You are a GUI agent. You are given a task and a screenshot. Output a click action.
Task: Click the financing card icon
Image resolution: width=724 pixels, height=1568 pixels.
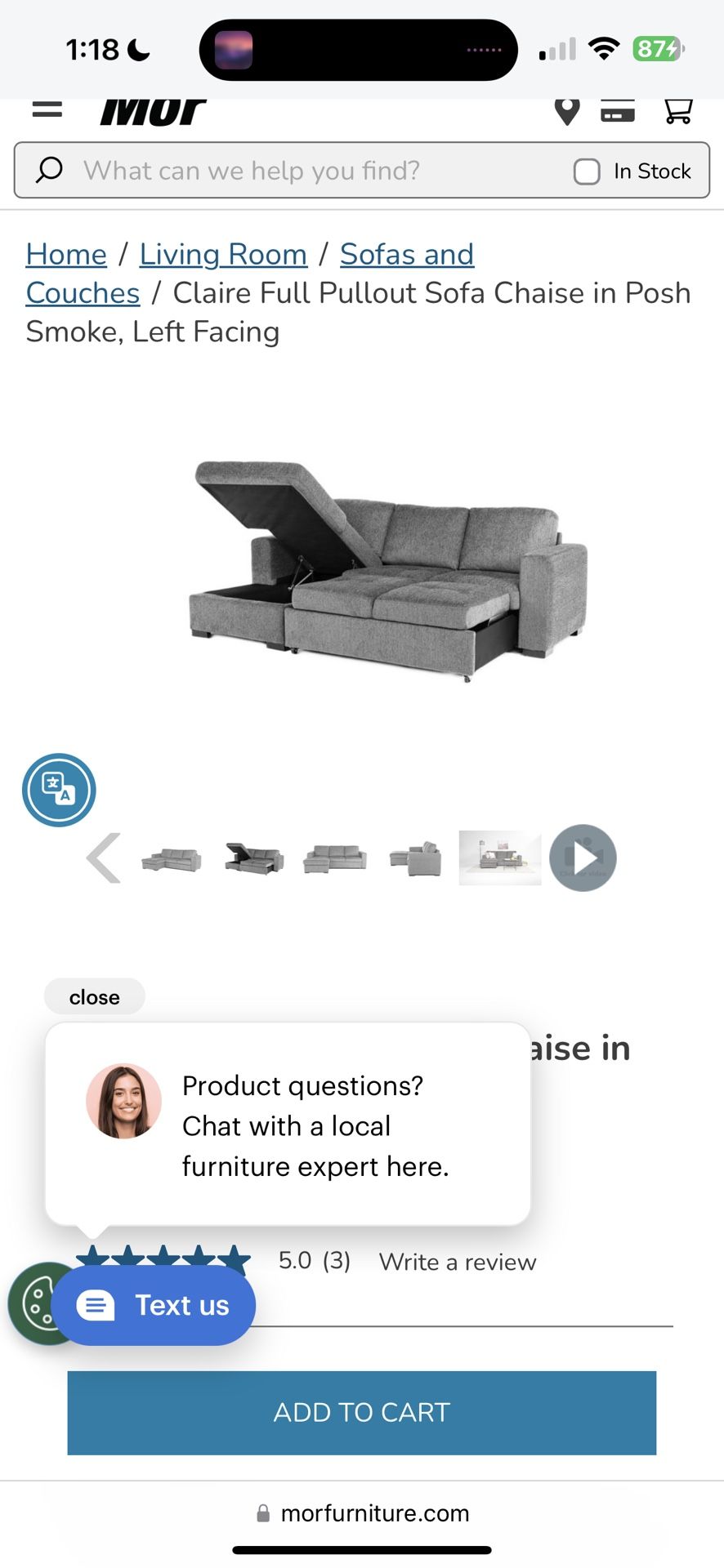click(x=618, y=109)
